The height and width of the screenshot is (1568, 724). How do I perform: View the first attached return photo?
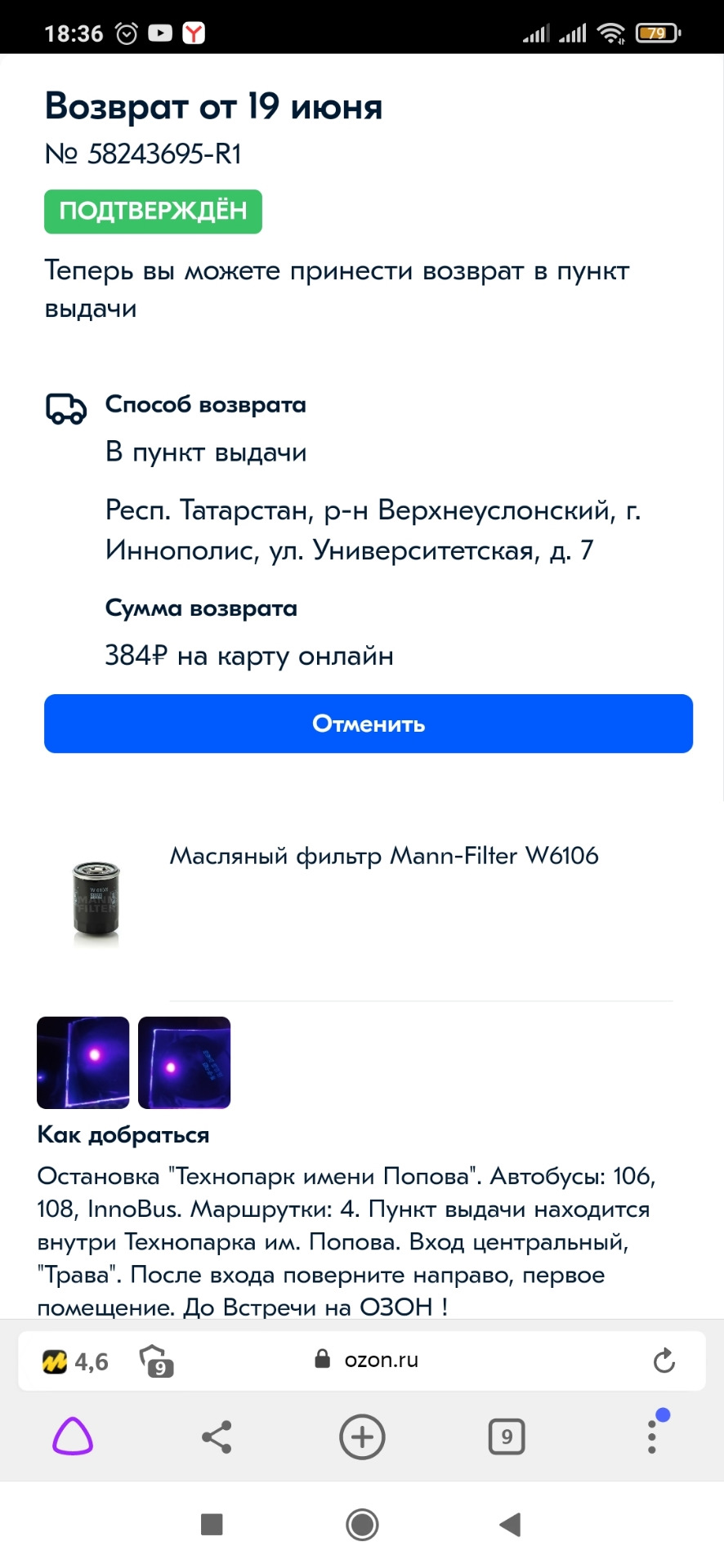click(83, 1062)
